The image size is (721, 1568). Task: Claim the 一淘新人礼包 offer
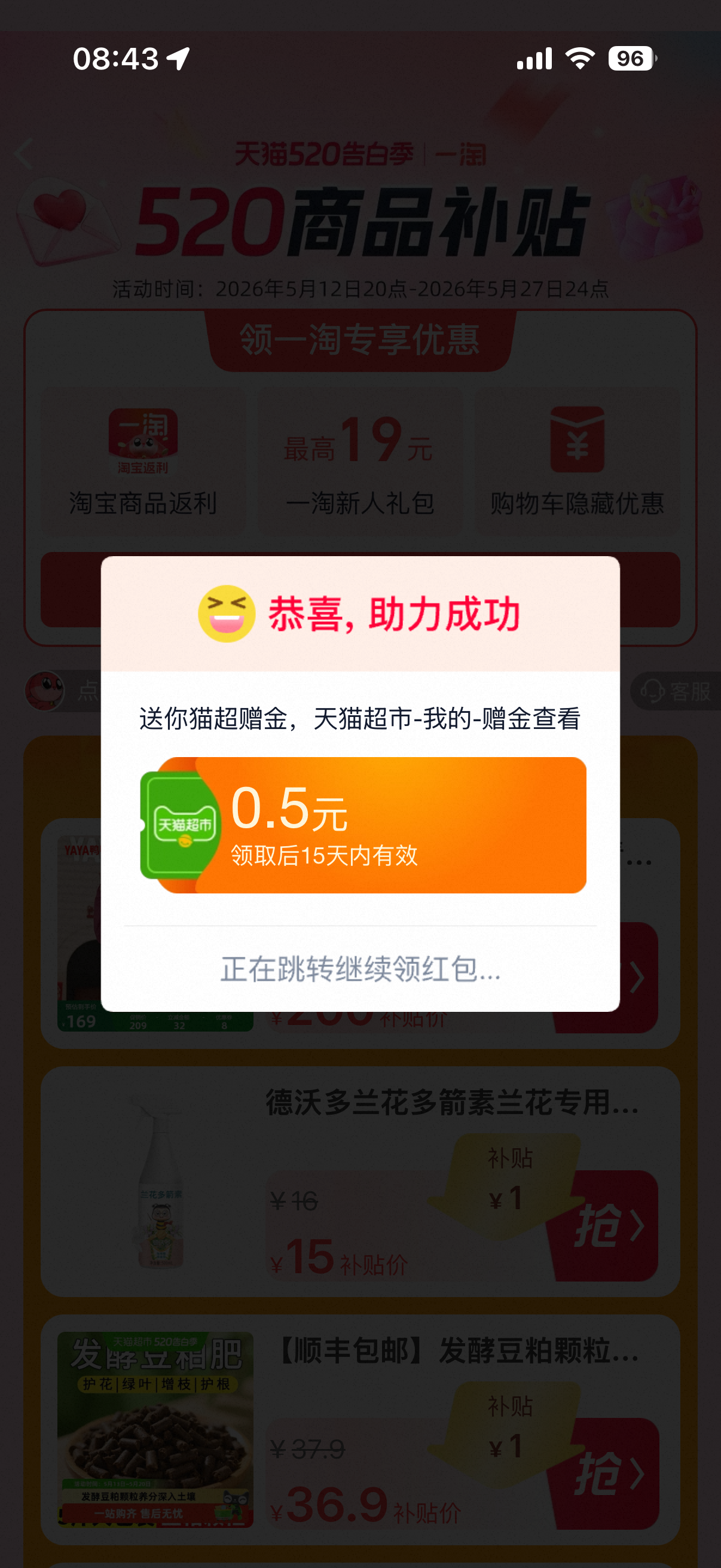click(x=360, y=463)
